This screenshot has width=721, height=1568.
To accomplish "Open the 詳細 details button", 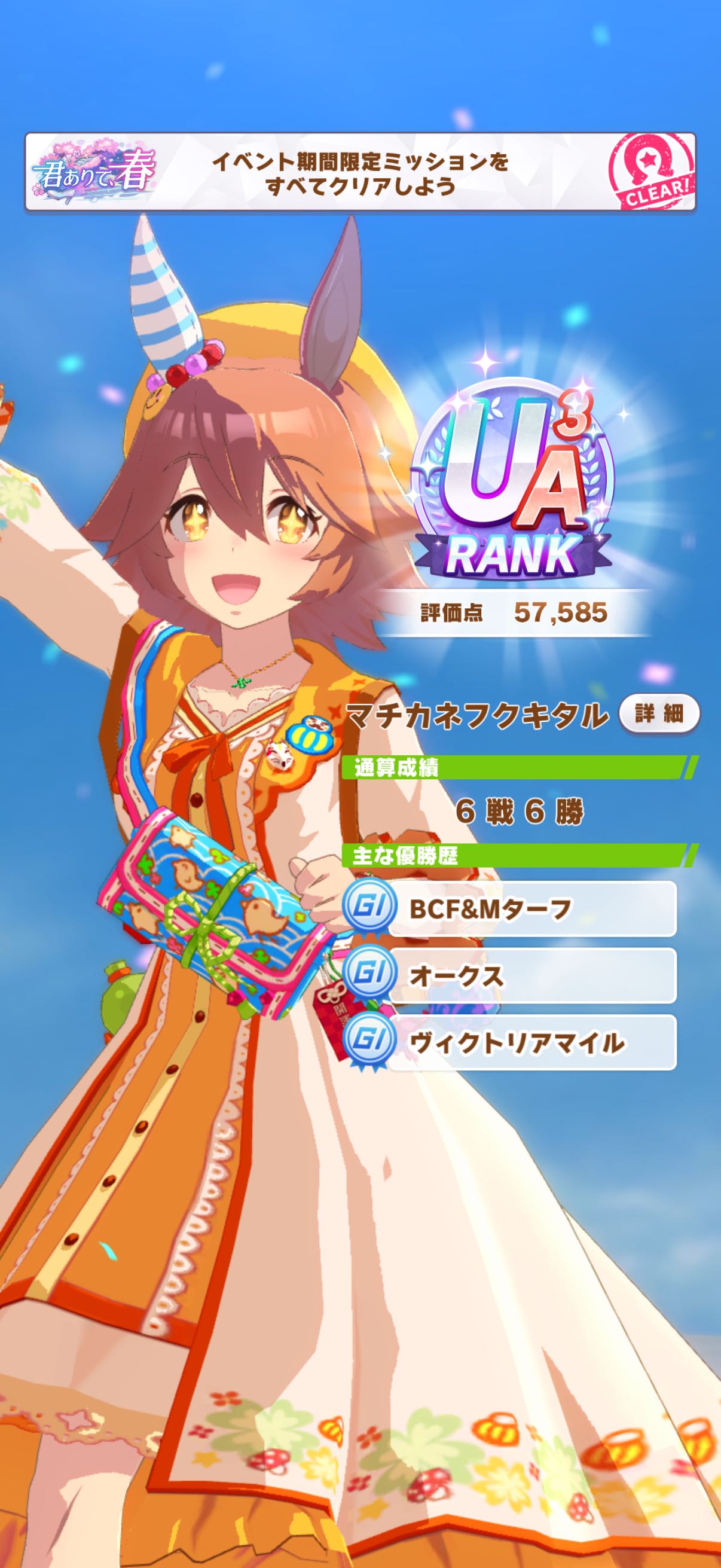I will (659, 713).
